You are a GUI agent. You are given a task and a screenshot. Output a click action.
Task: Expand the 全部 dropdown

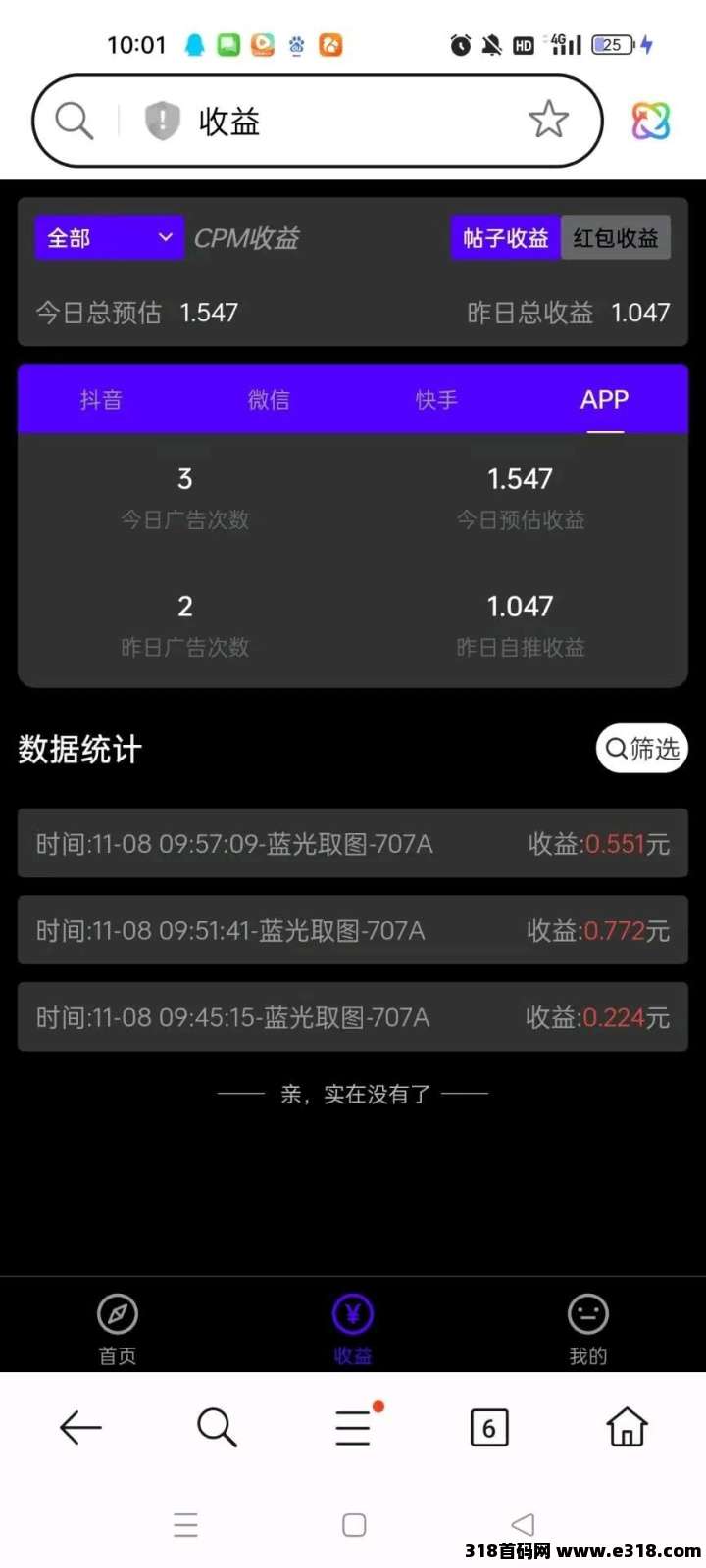(109, 238)
